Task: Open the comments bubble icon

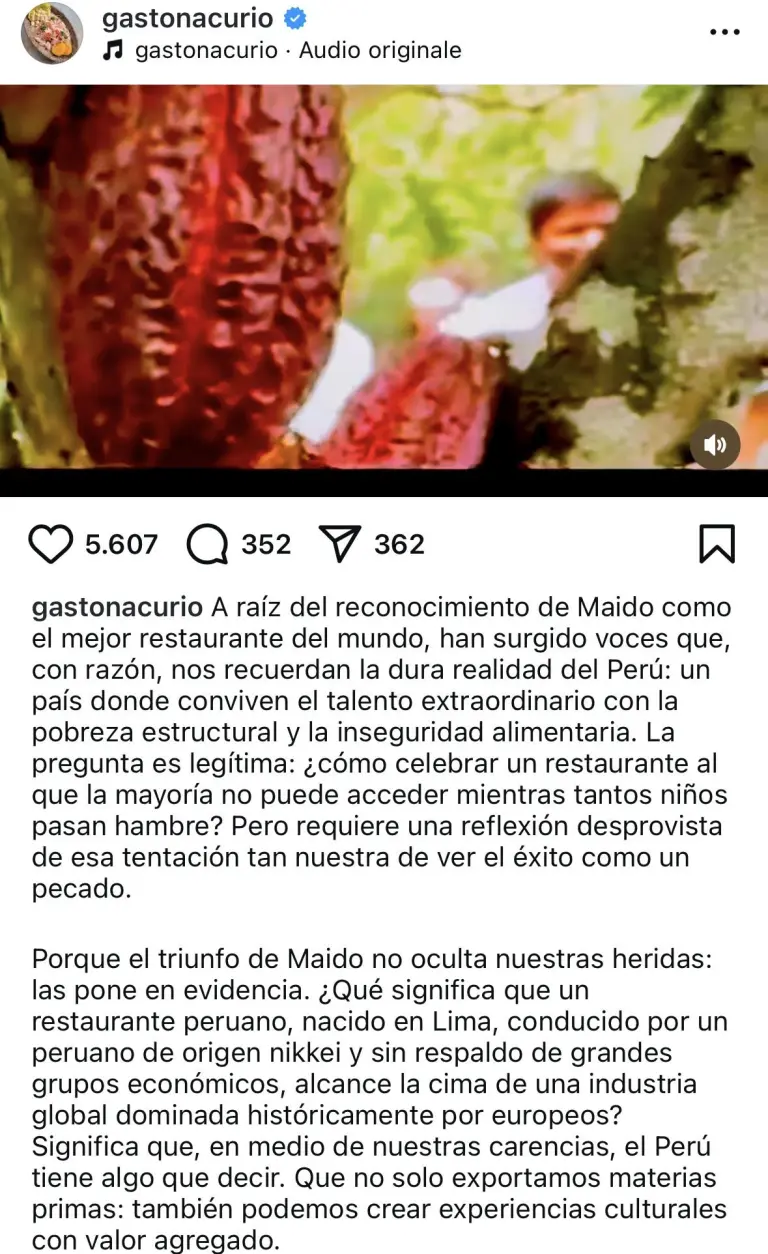Action: point(207,545)
